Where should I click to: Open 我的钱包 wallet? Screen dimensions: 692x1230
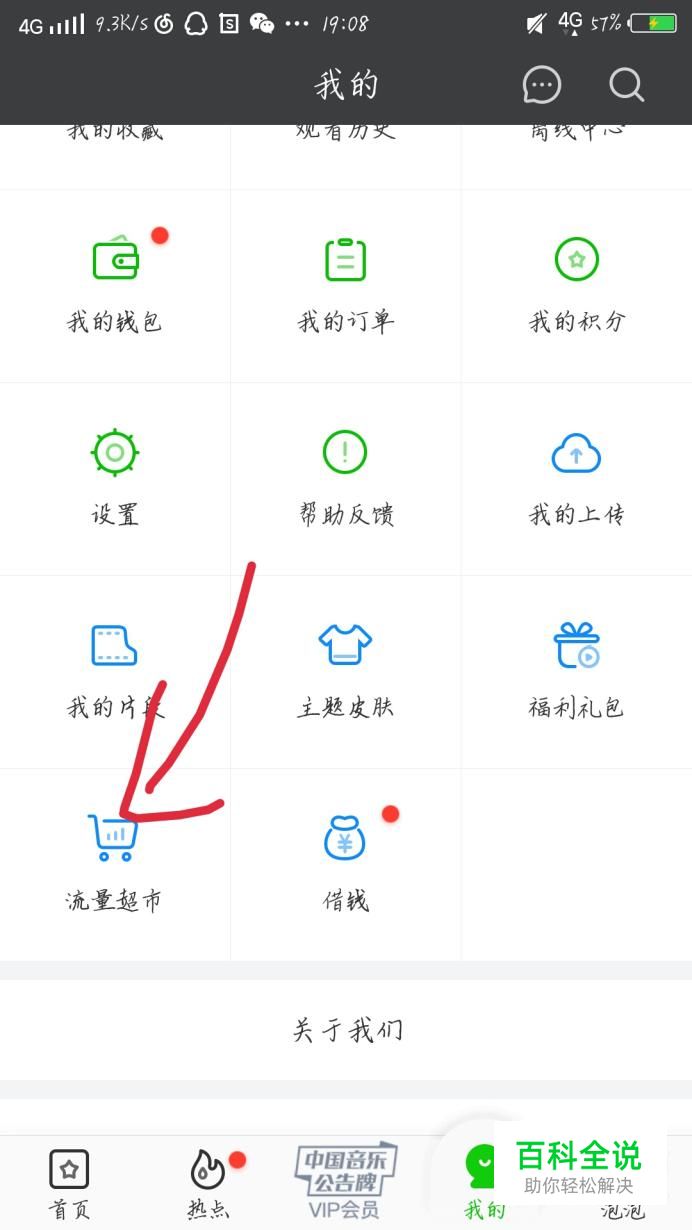click(115, 286)
